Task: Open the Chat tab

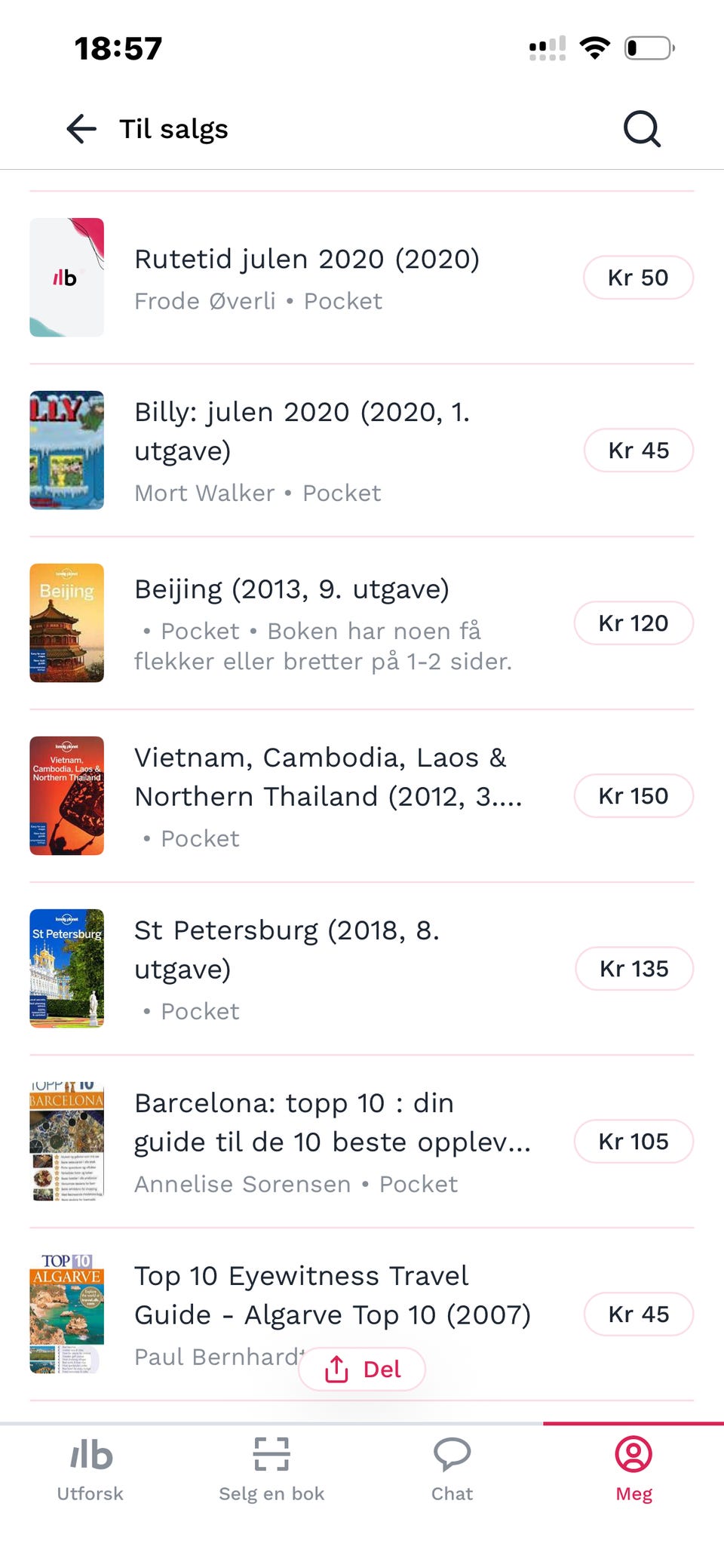Action: 452,1469
